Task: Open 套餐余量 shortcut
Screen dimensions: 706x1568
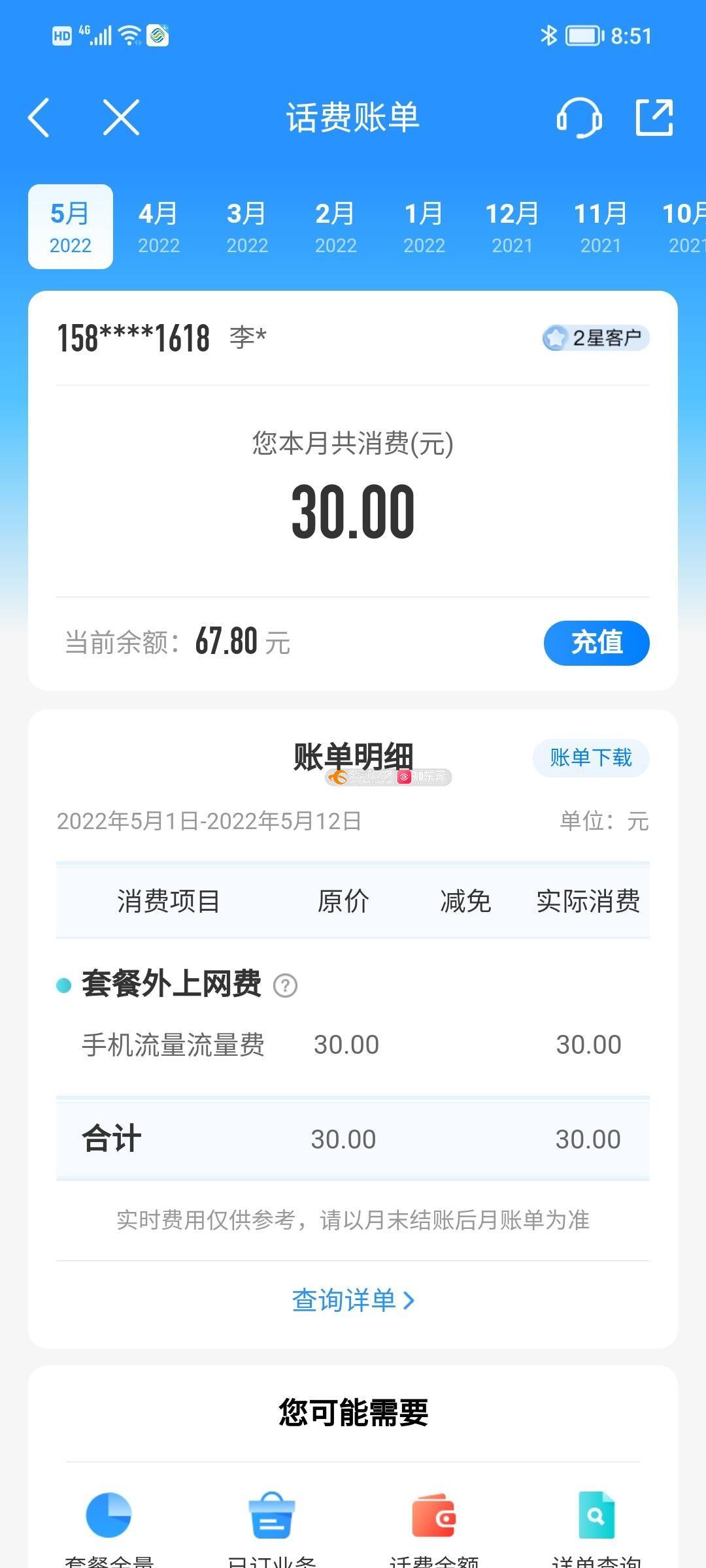Action: (x=109, y=1530)
